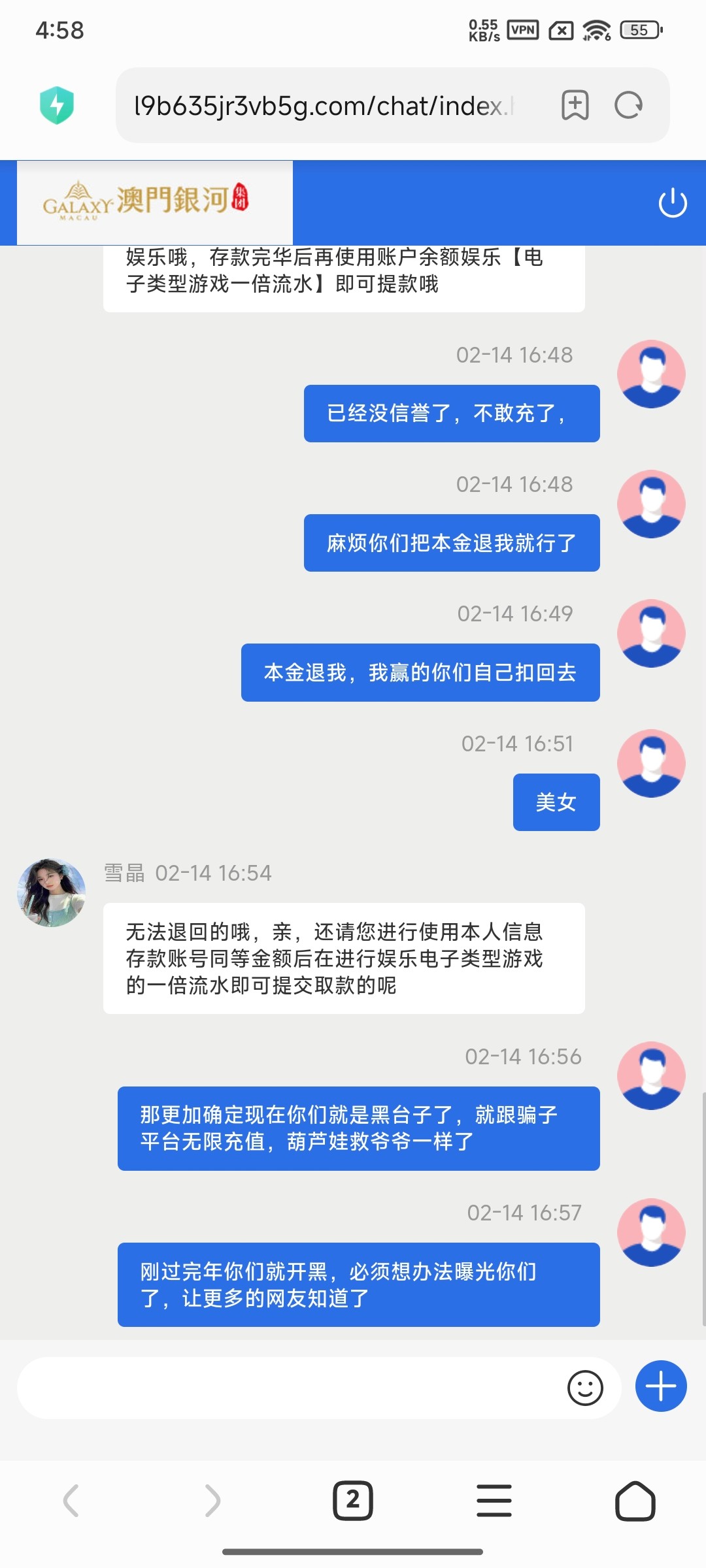Open the emoji picker in the message bar
This screenshot has height=1568, width=706.
point(586,1388)
